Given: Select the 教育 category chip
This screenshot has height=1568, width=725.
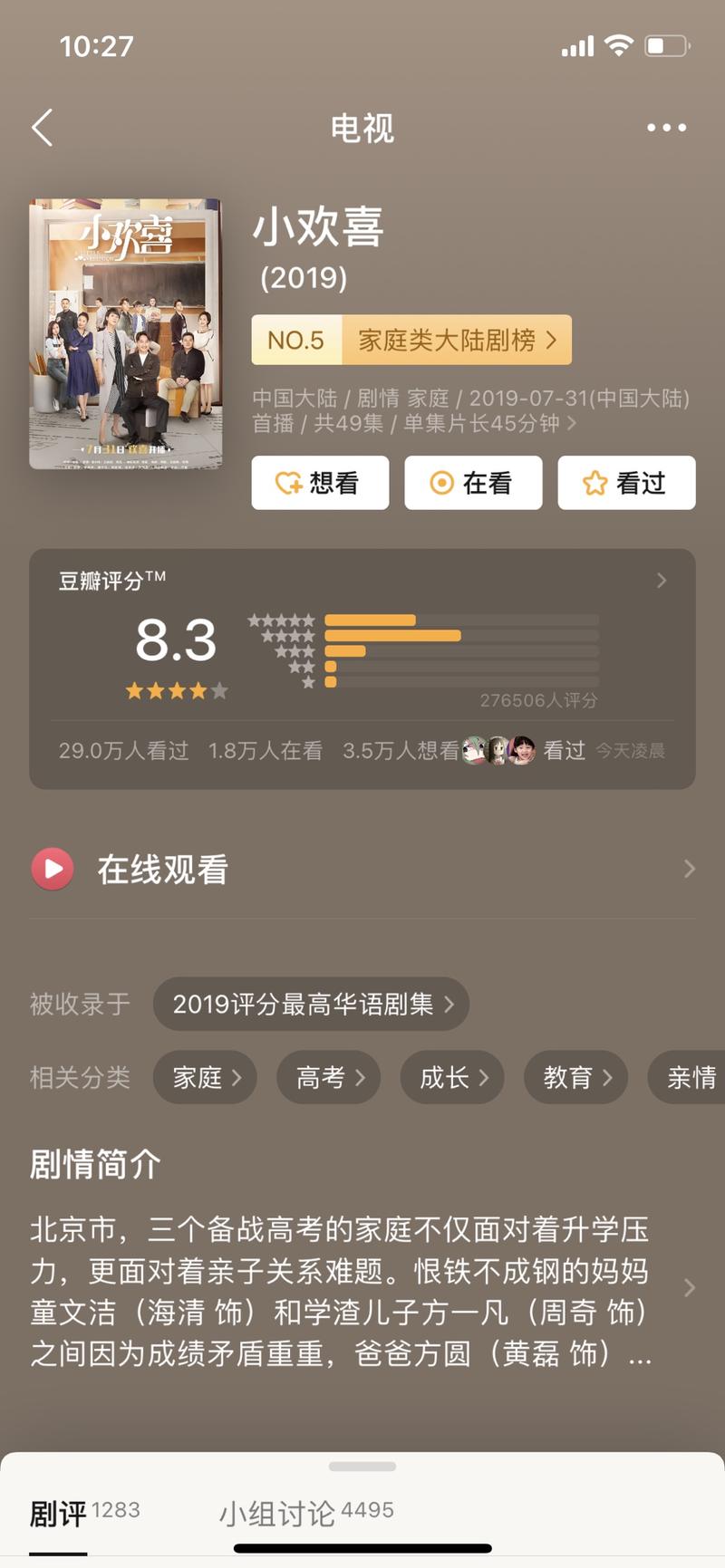Looking at the screenshot, I should (575, 1077).
